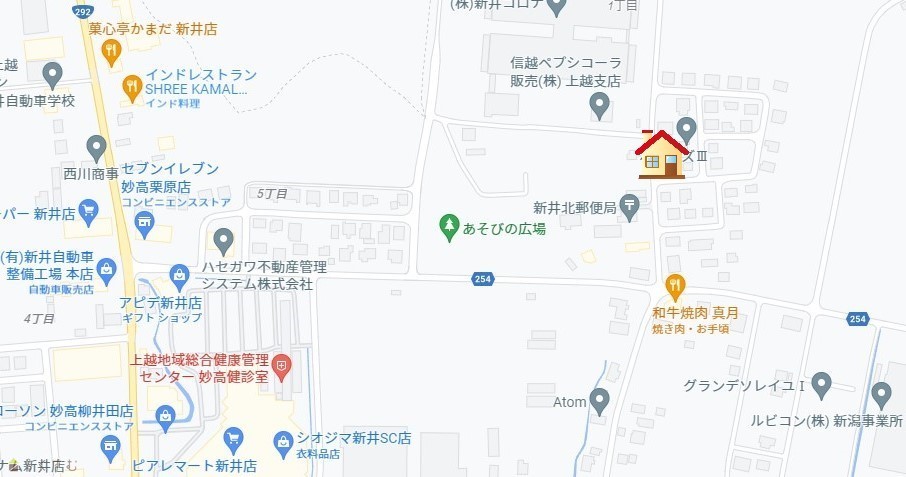Viewport: 906px width, 477px height.
Task: Open the ルビコン(株) 新潟事業所 pin
Action: (x=881, y=394)
